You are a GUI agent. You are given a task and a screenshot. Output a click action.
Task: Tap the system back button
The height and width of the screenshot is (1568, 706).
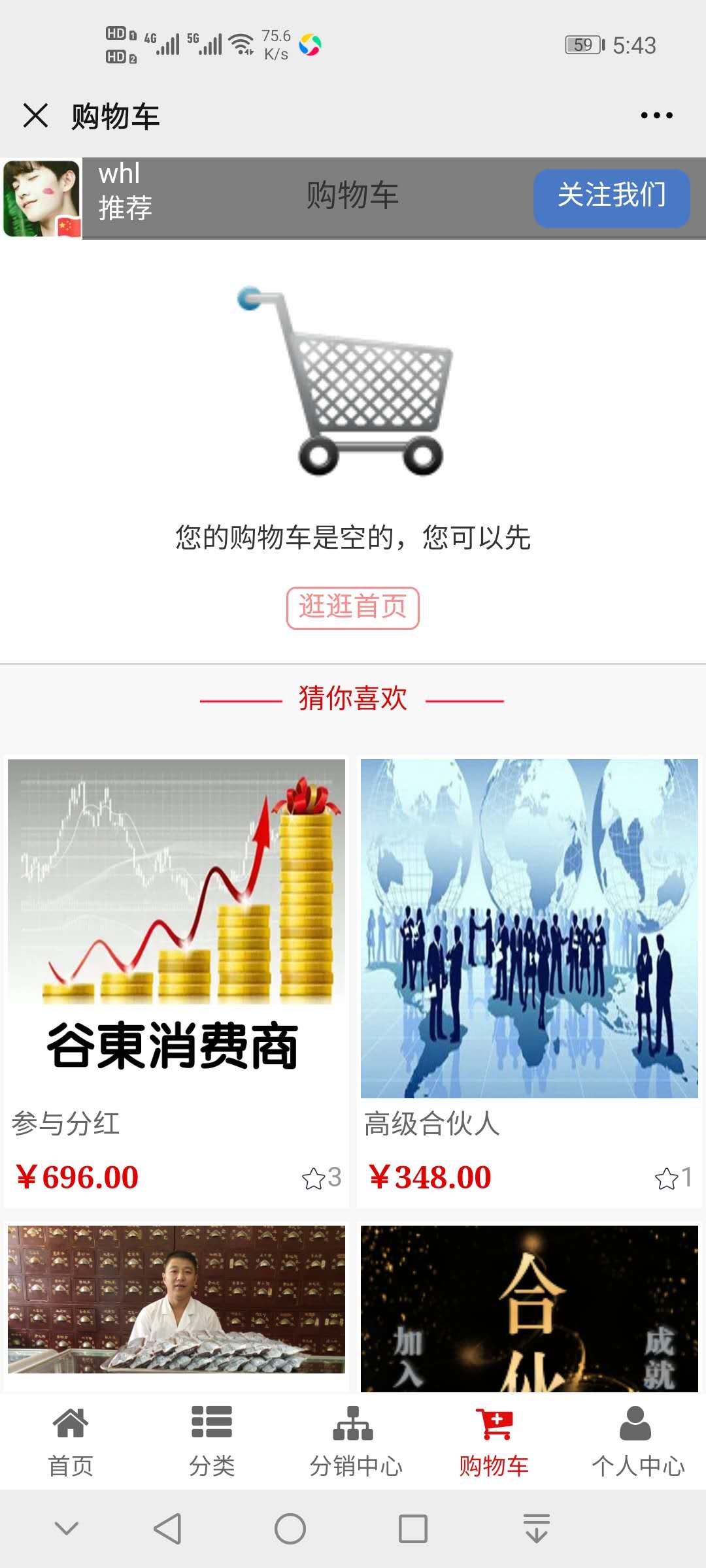168,1529
